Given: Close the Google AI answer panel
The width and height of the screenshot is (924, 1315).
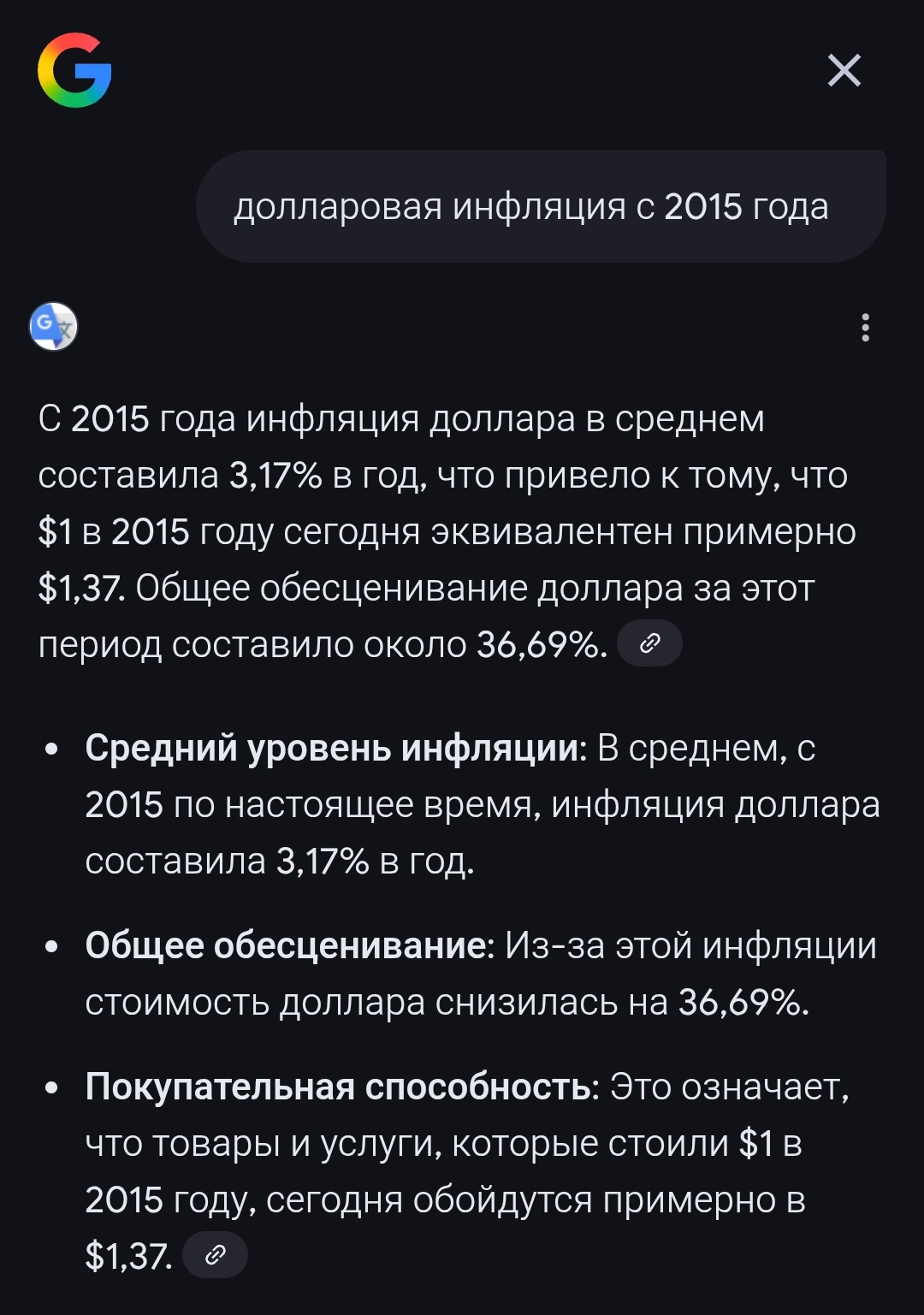Looking at the screenshot, I should point(844,70).
